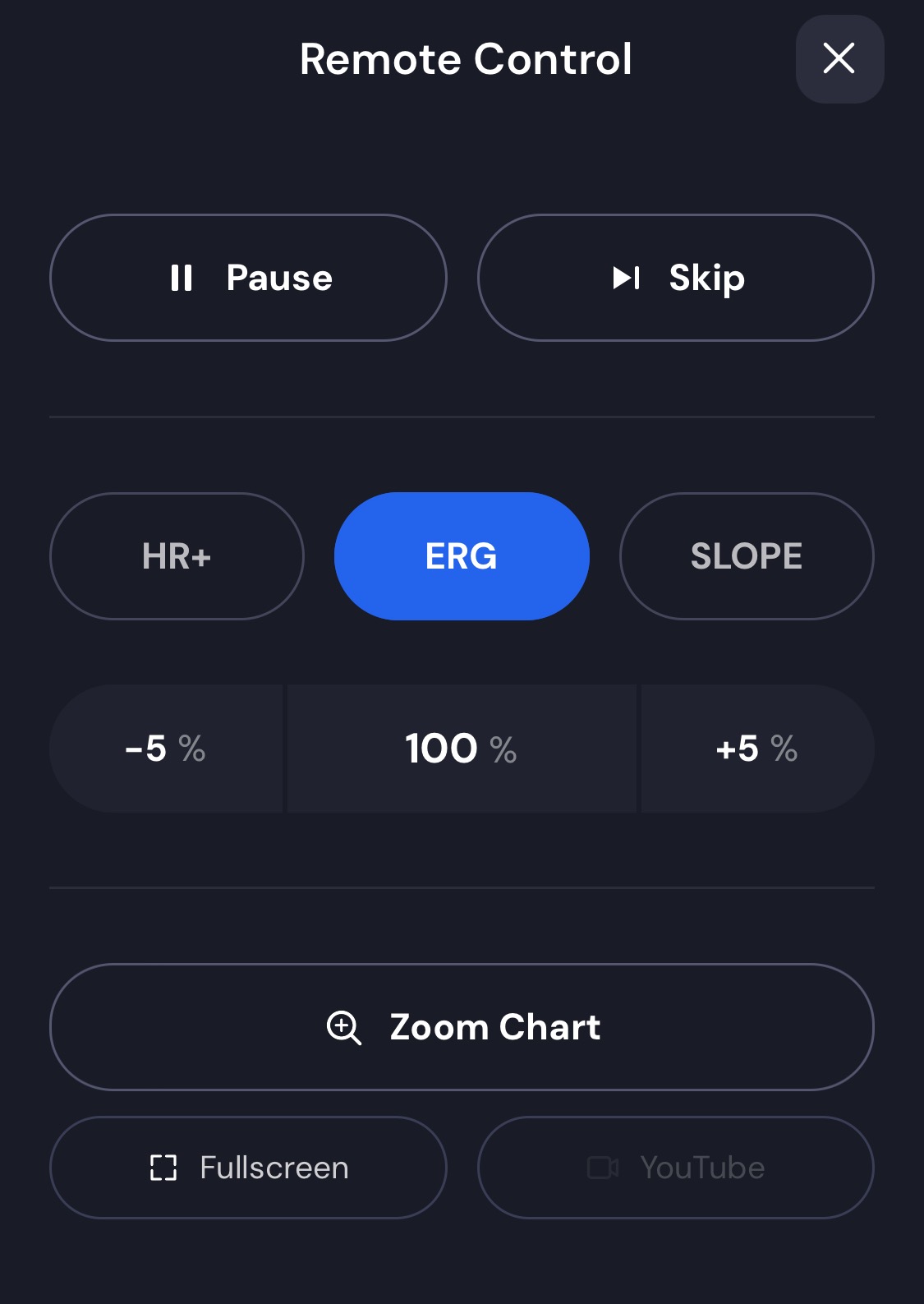This screenshot has height=1304, width=924.
Task: Click the skip-forward icon next to Skip
Action: [x=626, y=278]
